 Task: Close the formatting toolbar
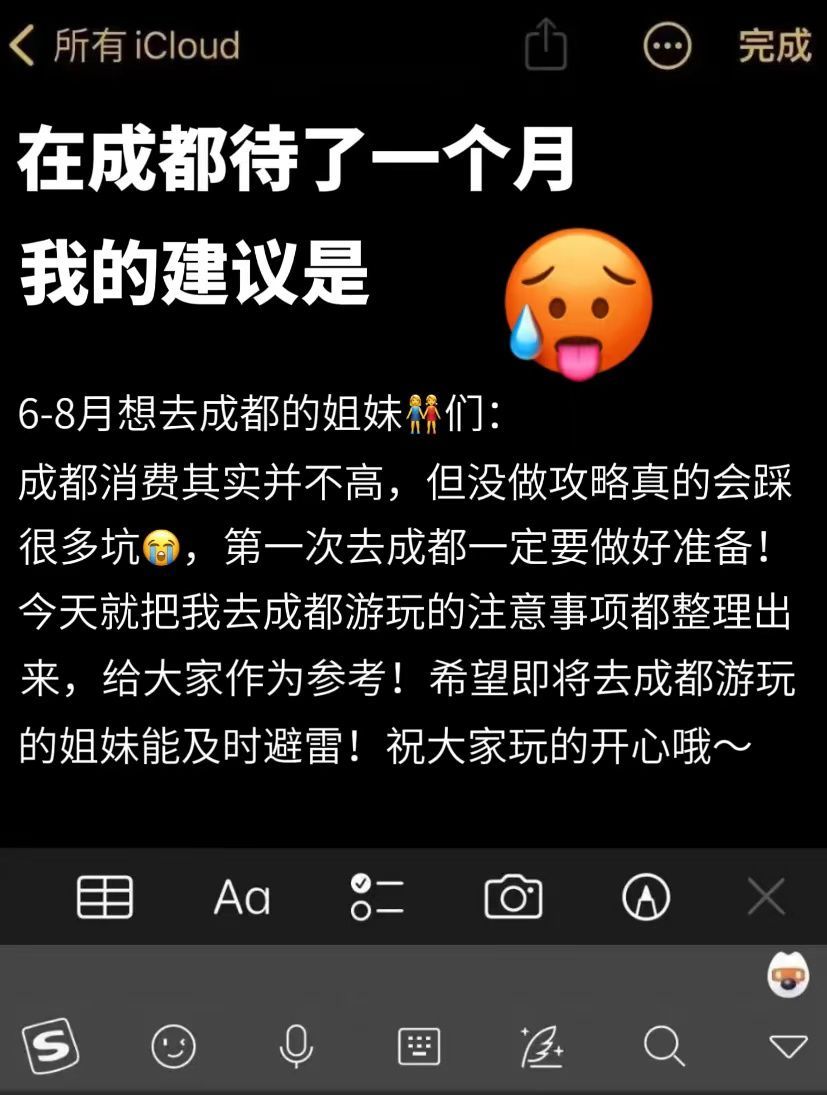point(766,897)
